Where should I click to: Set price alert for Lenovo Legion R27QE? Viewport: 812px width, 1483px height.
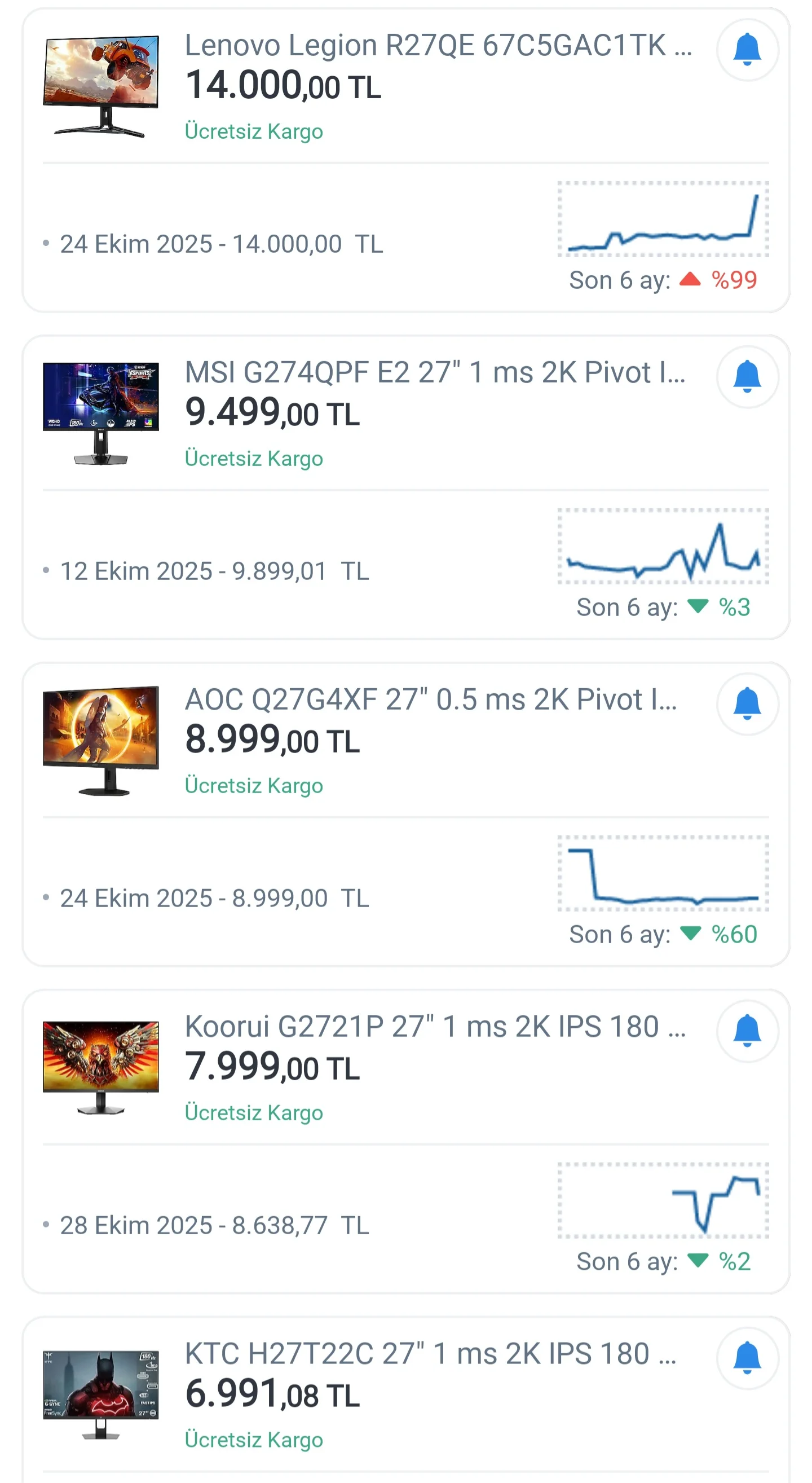pos(747,50)
